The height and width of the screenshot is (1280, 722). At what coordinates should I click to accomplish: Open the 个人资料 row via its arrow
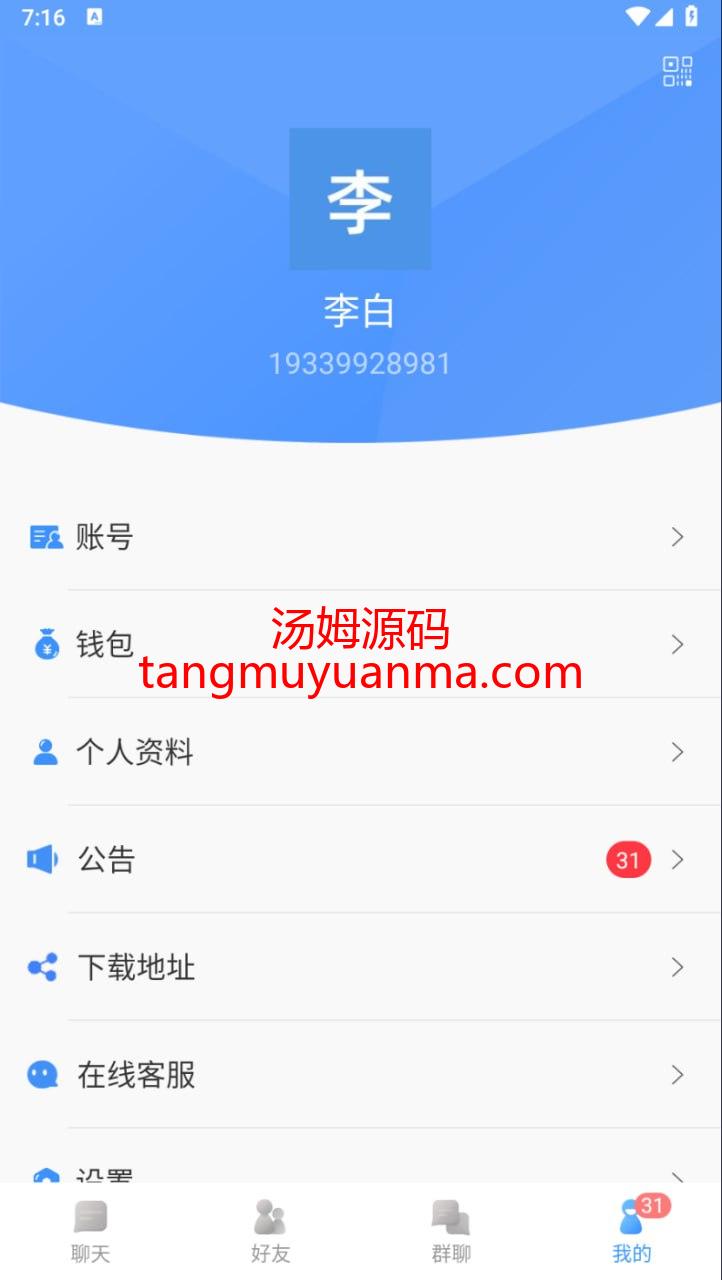[x=678, y=751]
